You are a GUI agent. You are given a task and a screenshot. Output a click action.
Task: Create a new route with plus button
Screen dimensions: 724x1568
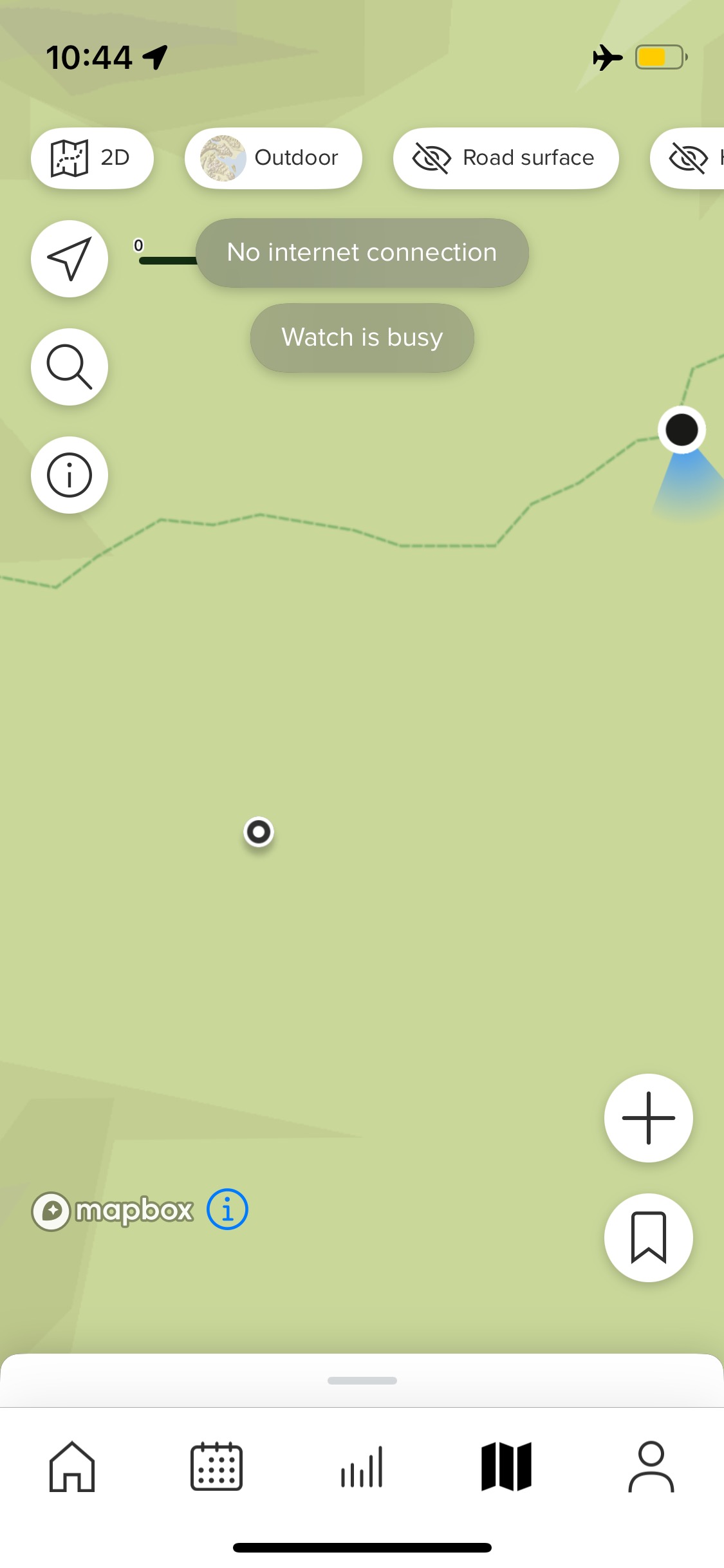click(648, 1118)
